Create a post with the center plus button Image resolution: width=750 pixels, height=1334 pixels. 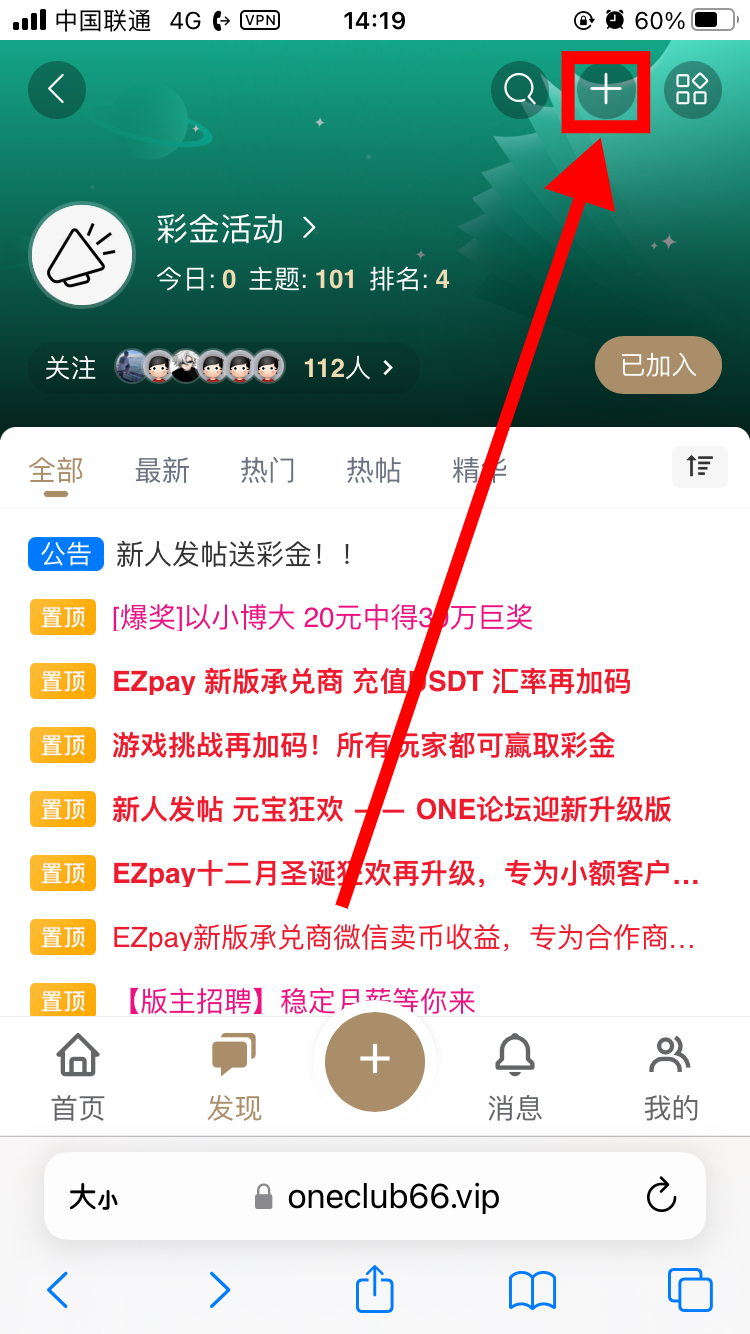(375, 1061)
